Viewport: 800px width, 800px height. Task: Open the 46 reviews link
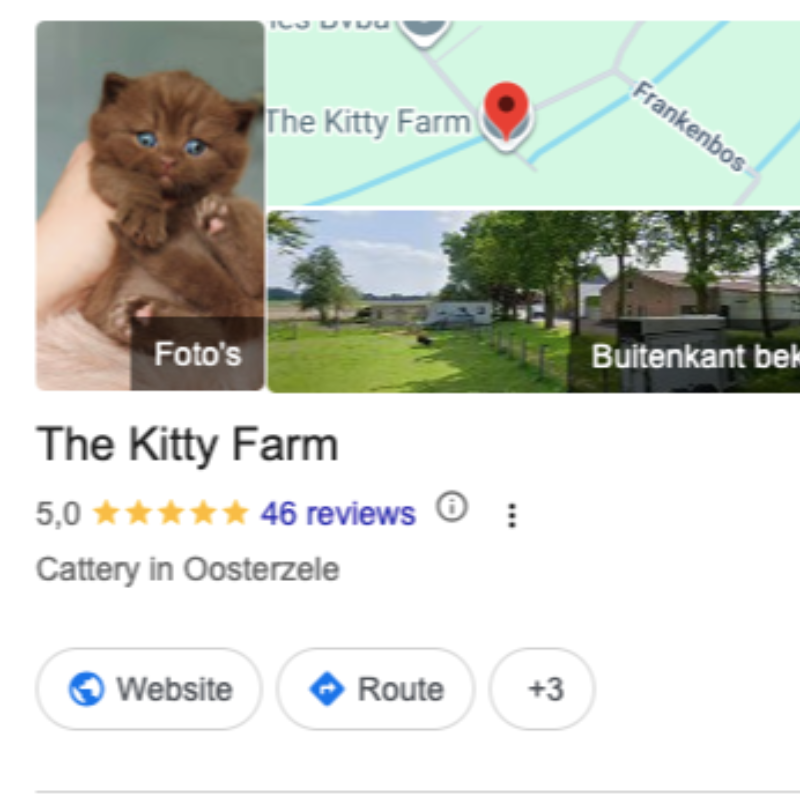(x=338, y=514)
